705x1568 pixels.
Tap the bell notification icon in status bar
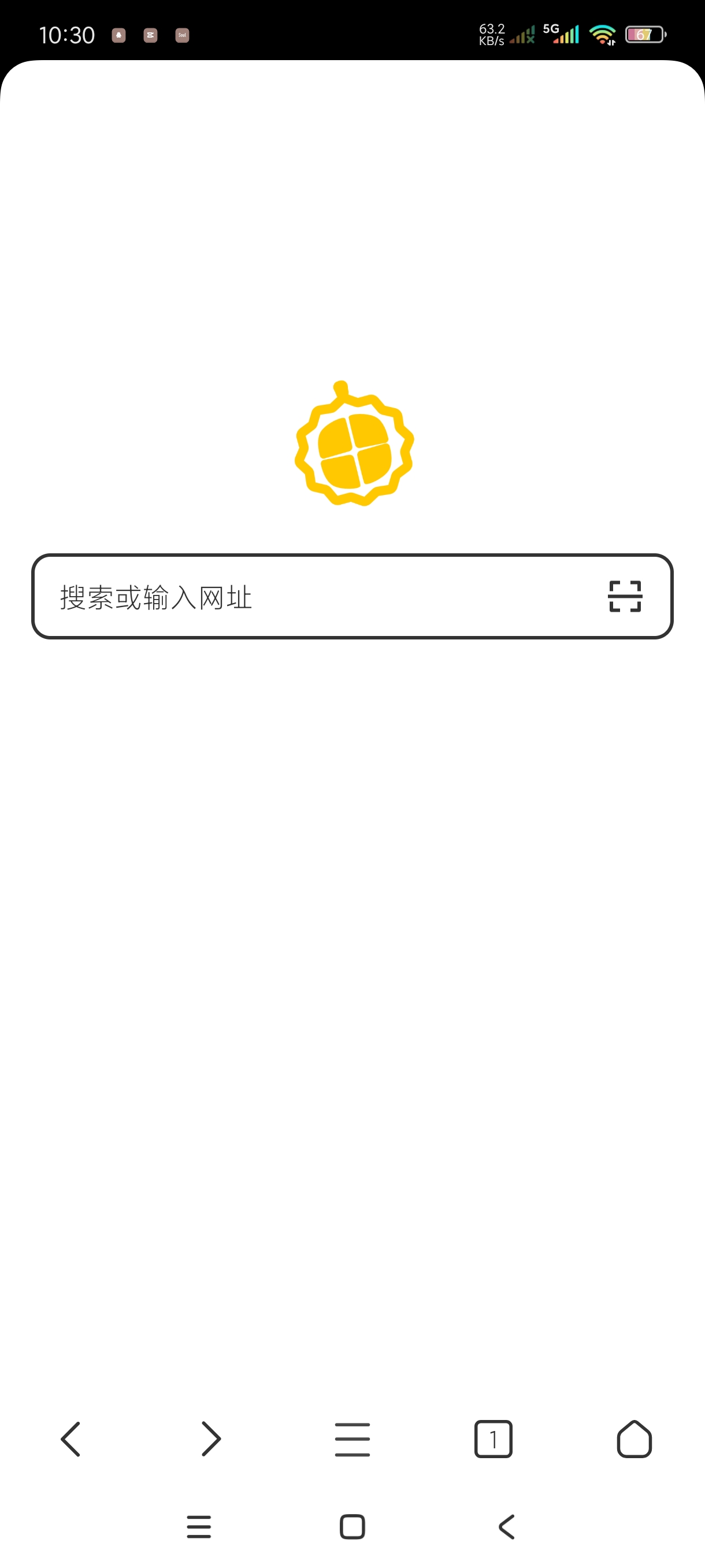click(119, 35)
